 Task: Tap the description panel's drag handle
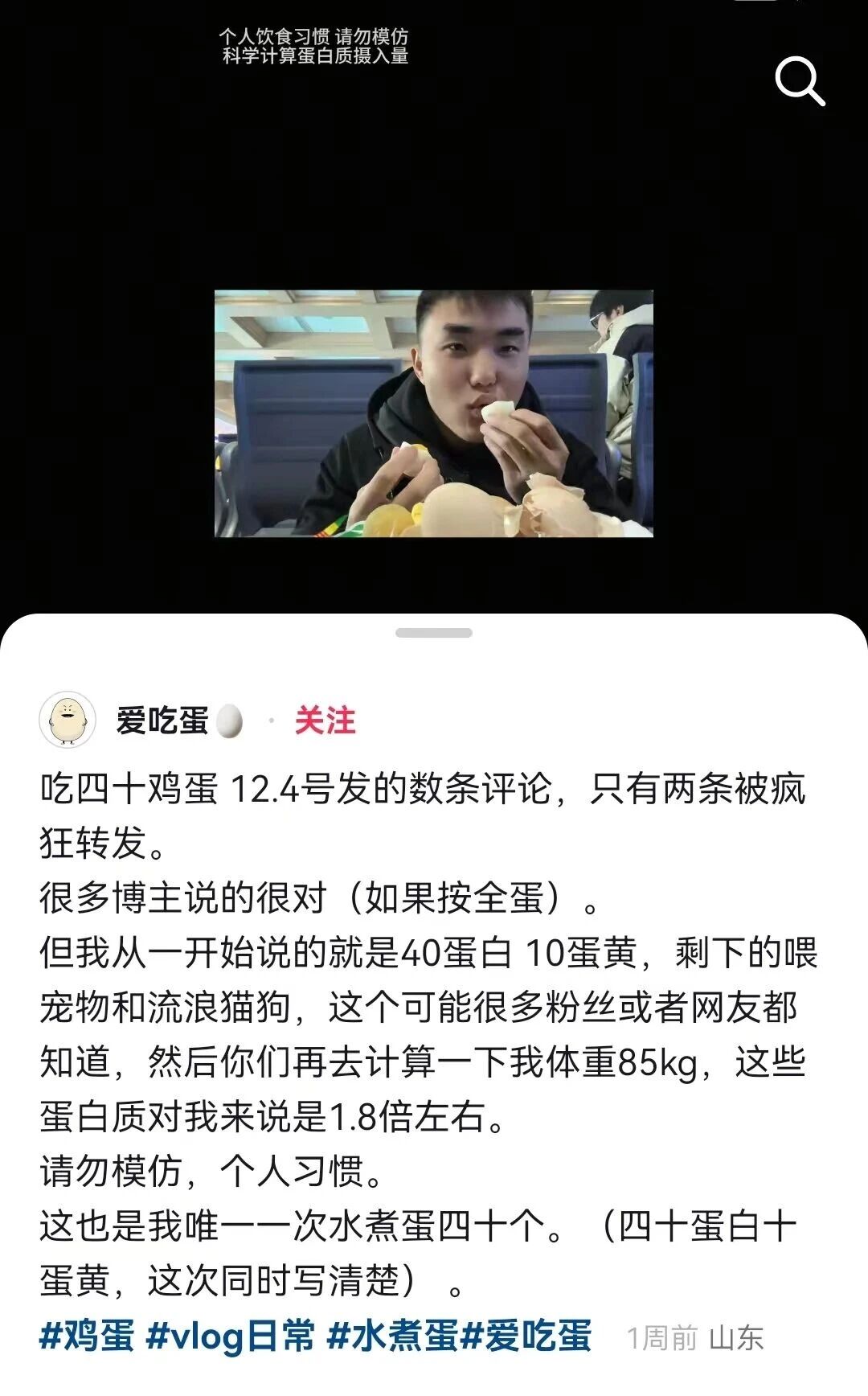[x=433, y=634]
